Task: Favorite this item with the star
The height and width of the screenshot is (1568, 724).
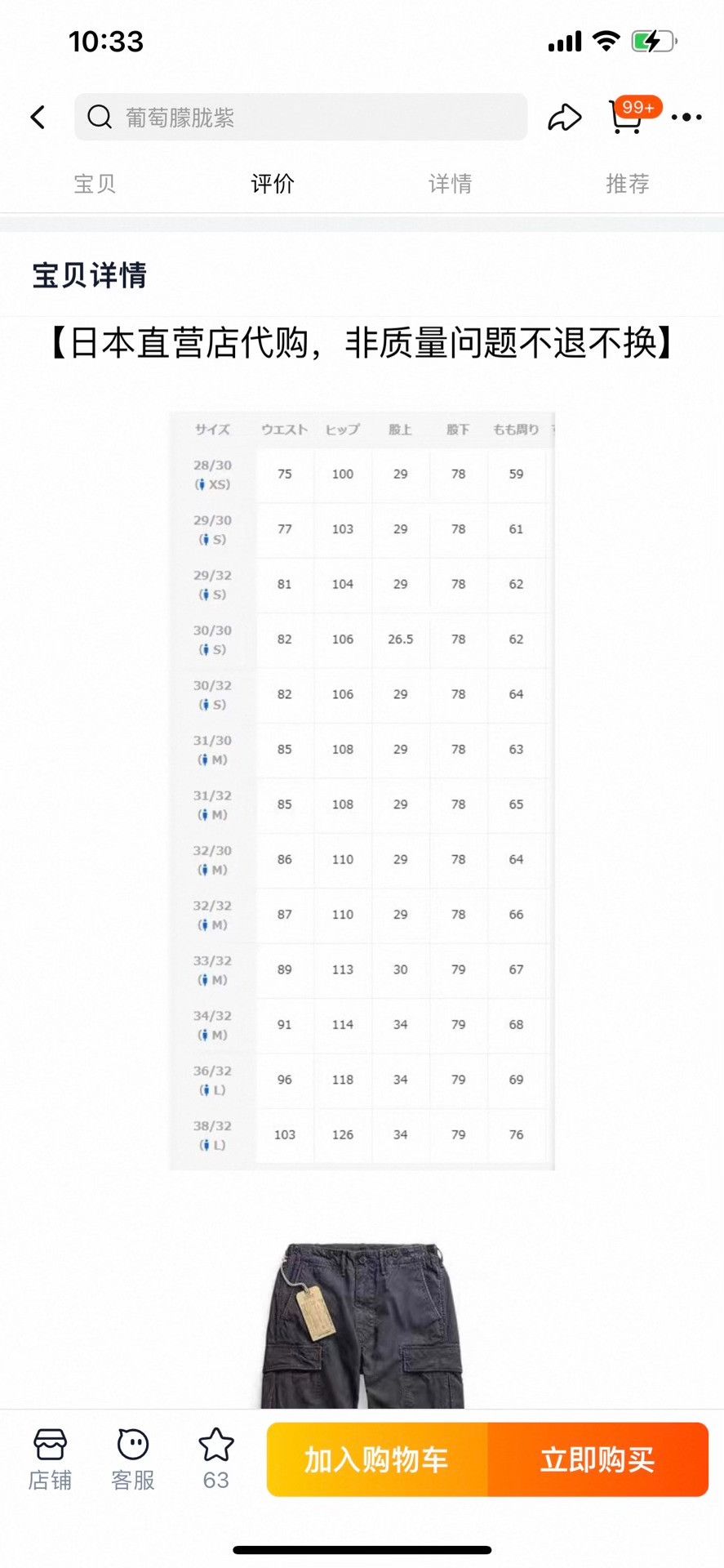Action: (216, 1459)
